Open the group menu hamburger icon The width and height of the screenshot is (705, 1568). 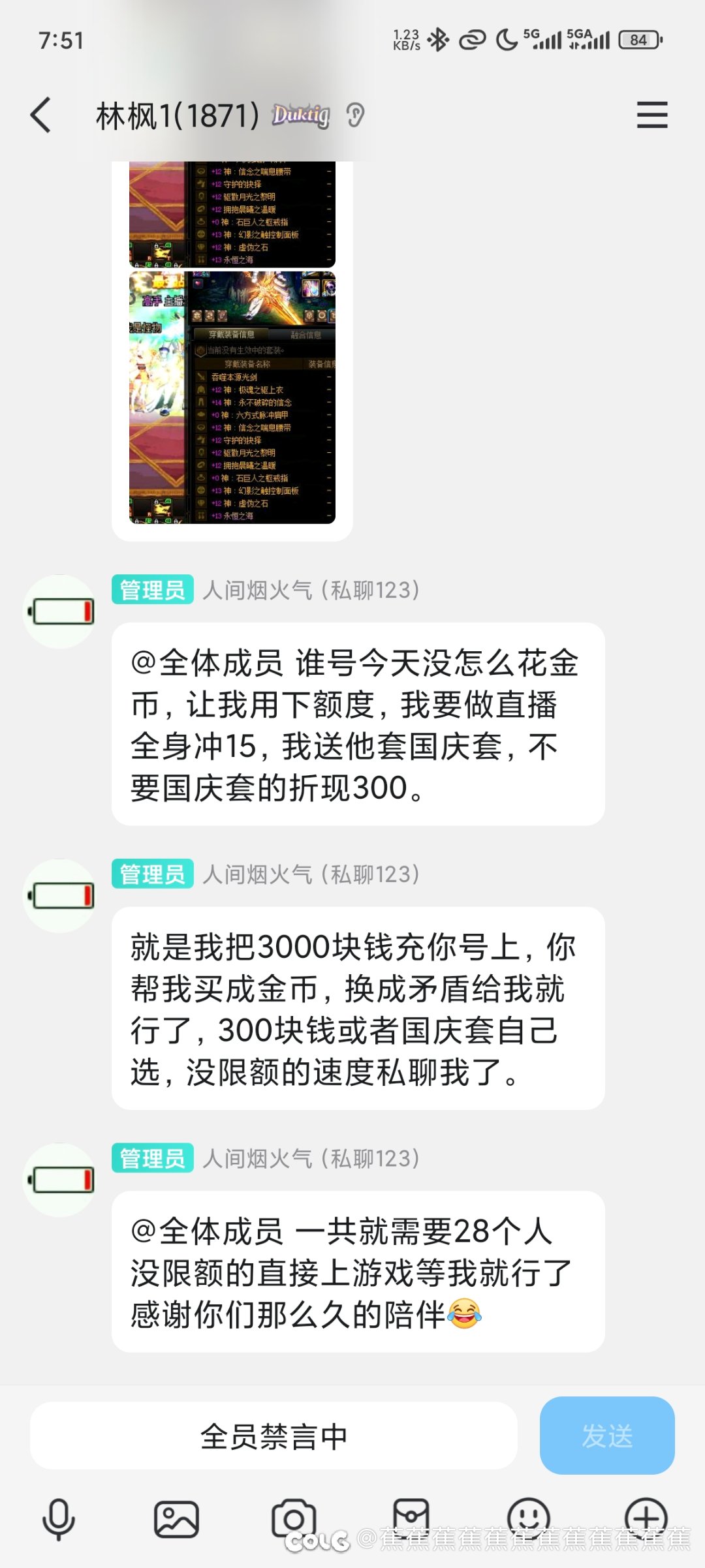pyautogui.click(x=652, y=115)
